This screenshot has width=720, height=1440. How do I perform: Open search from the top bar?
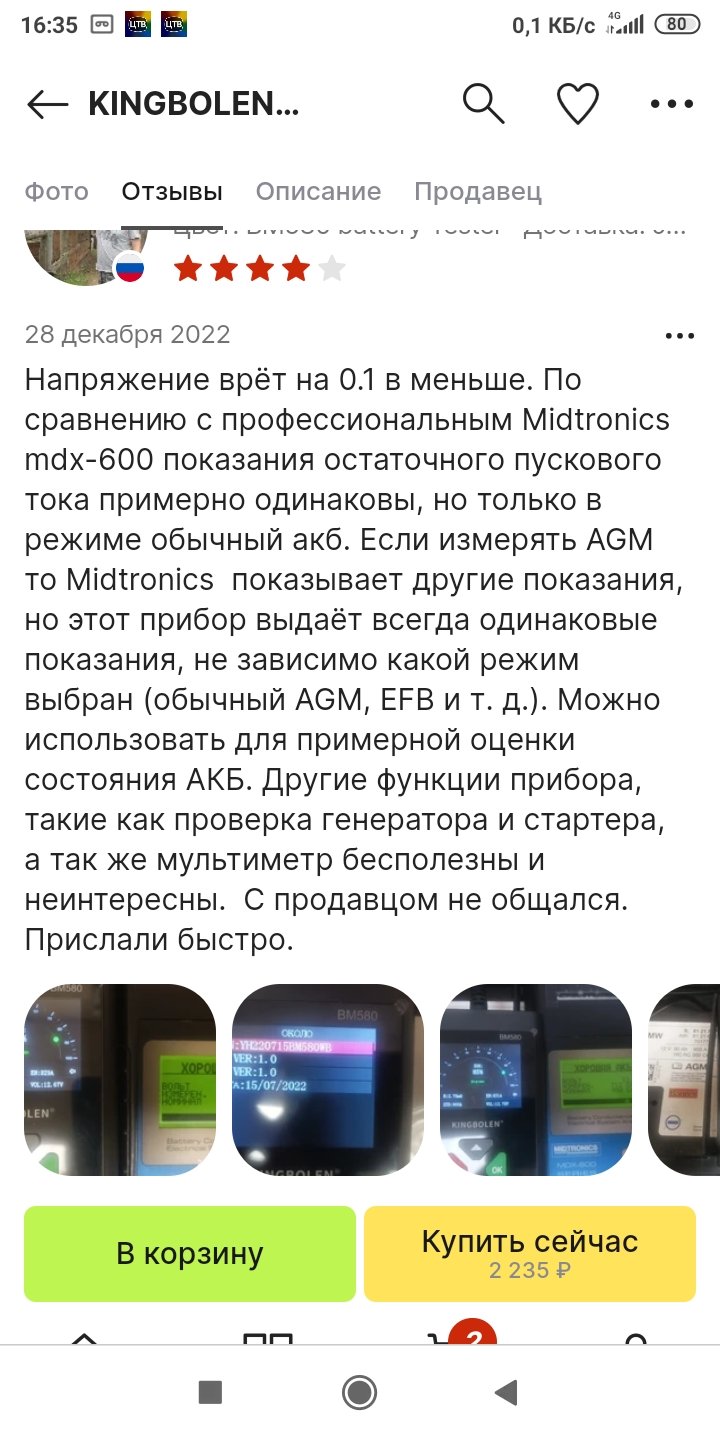tap(484, 103)
